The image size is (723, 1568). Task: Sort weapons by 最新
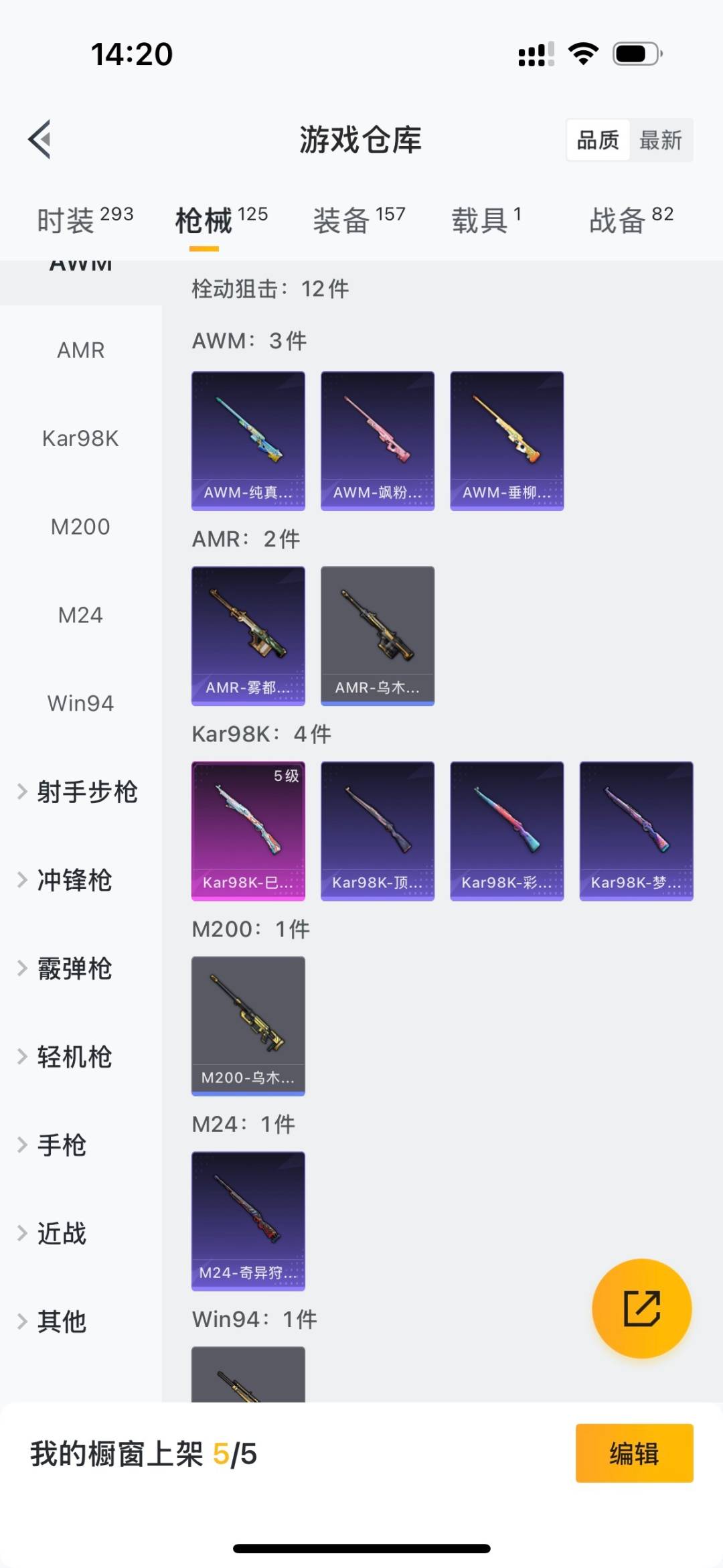pyautogui.click(x=661, y=139)
